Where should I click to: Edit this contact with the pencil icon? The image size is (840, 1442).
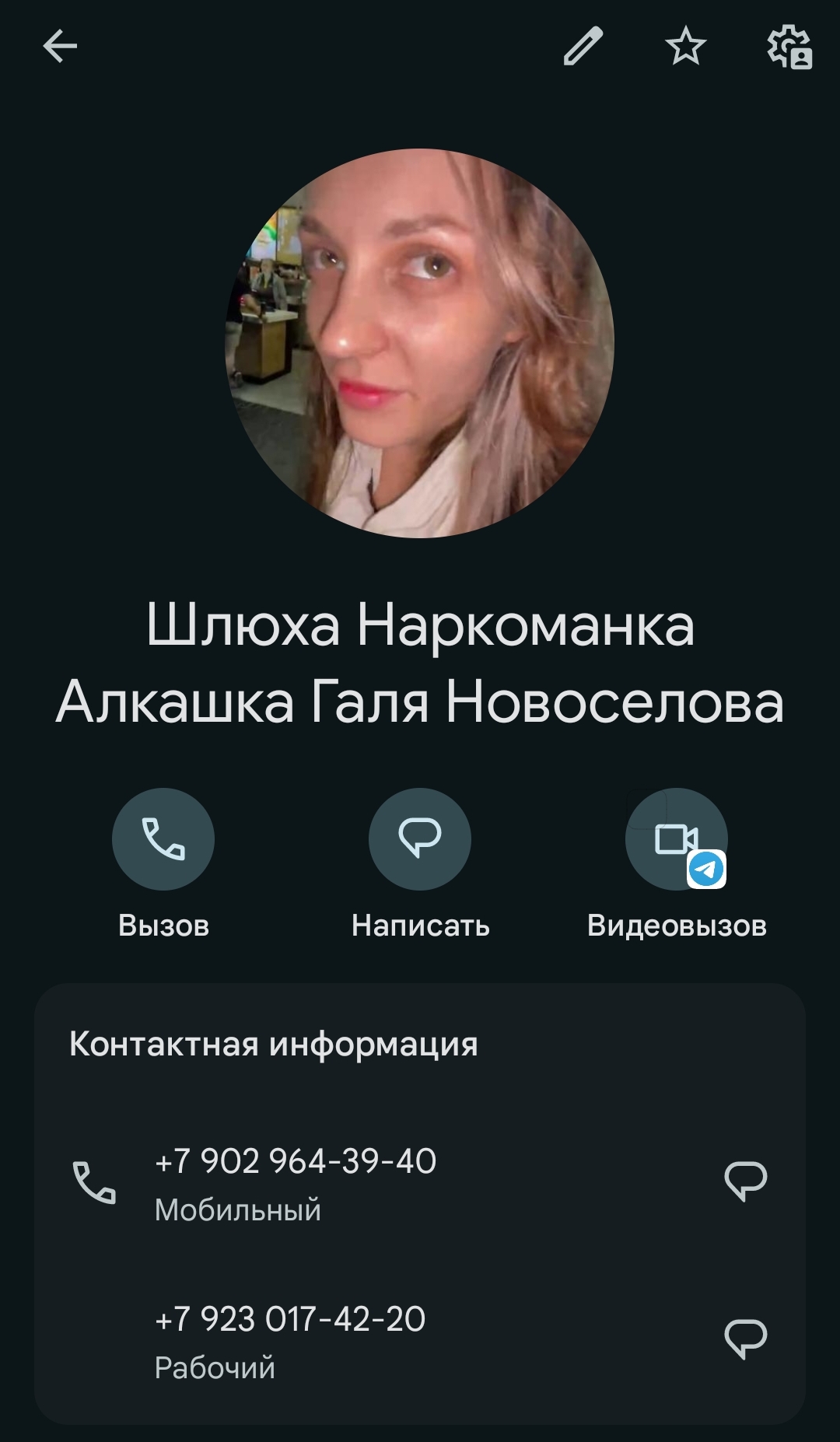(x=583, y=47)
